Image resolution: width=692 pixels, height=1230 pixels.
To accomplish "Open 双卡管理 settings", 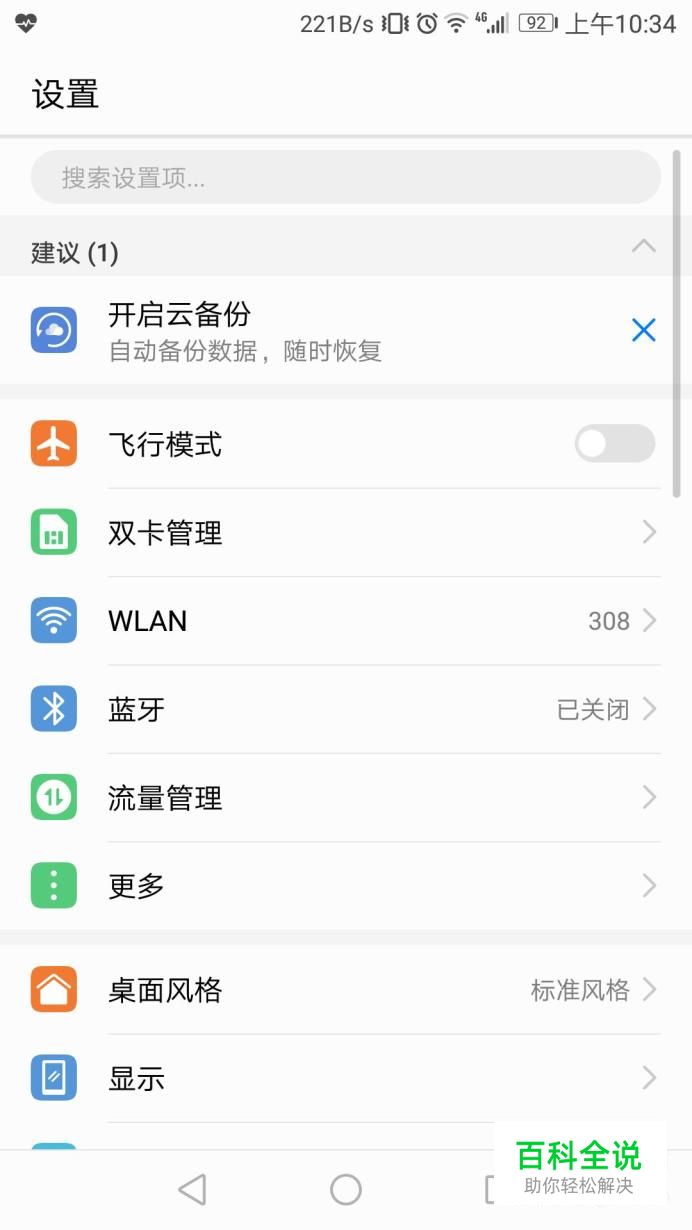I will point(346,533).
